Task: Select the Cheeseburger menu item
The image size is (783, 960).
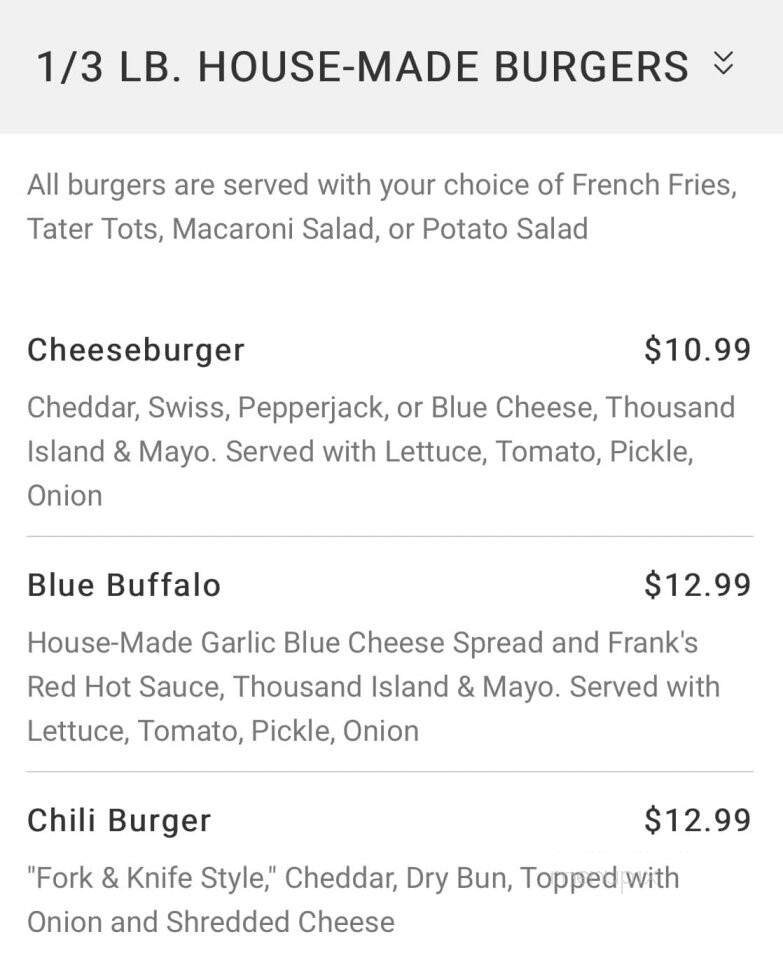Action: click(x=136, y=350)
